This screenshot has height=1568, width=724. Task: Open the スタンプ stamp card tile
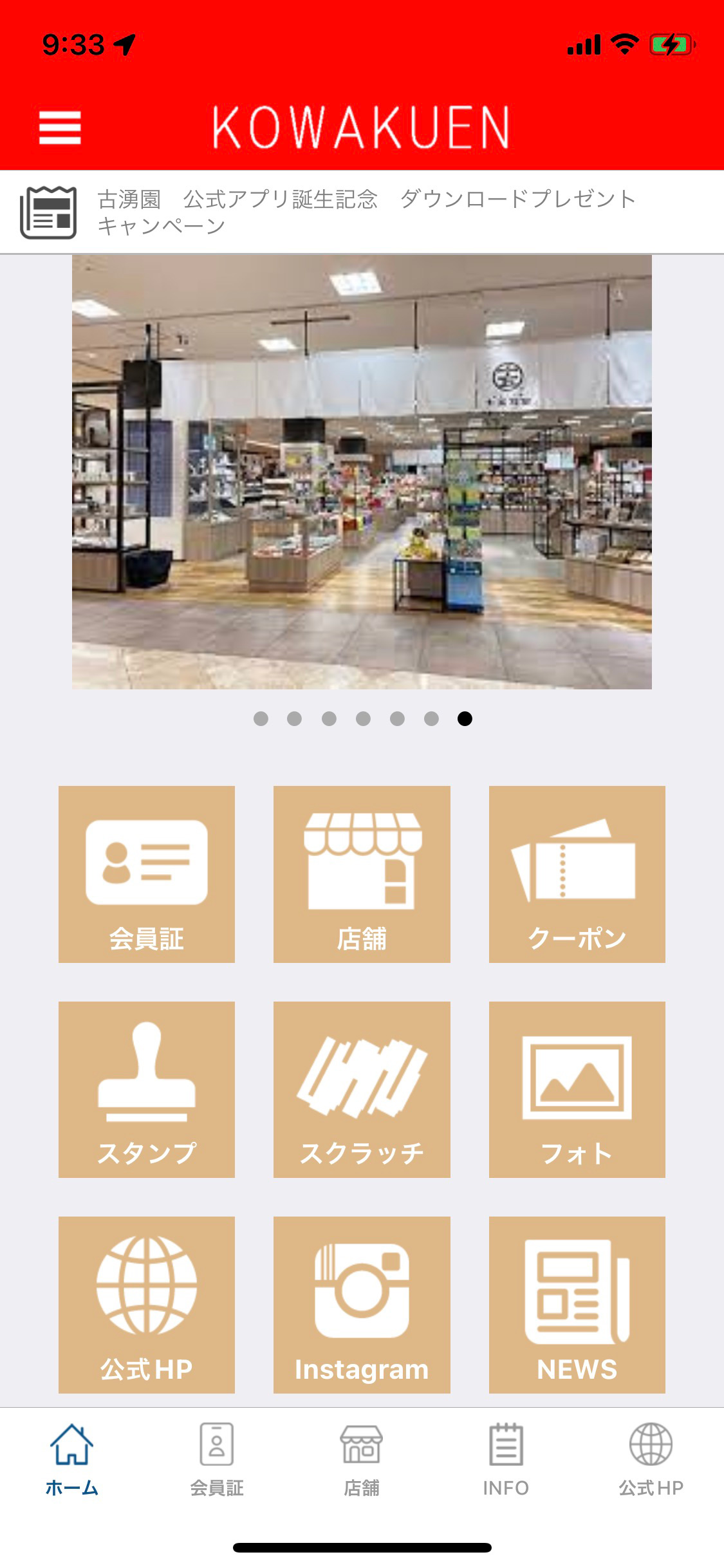(147, 1089)
